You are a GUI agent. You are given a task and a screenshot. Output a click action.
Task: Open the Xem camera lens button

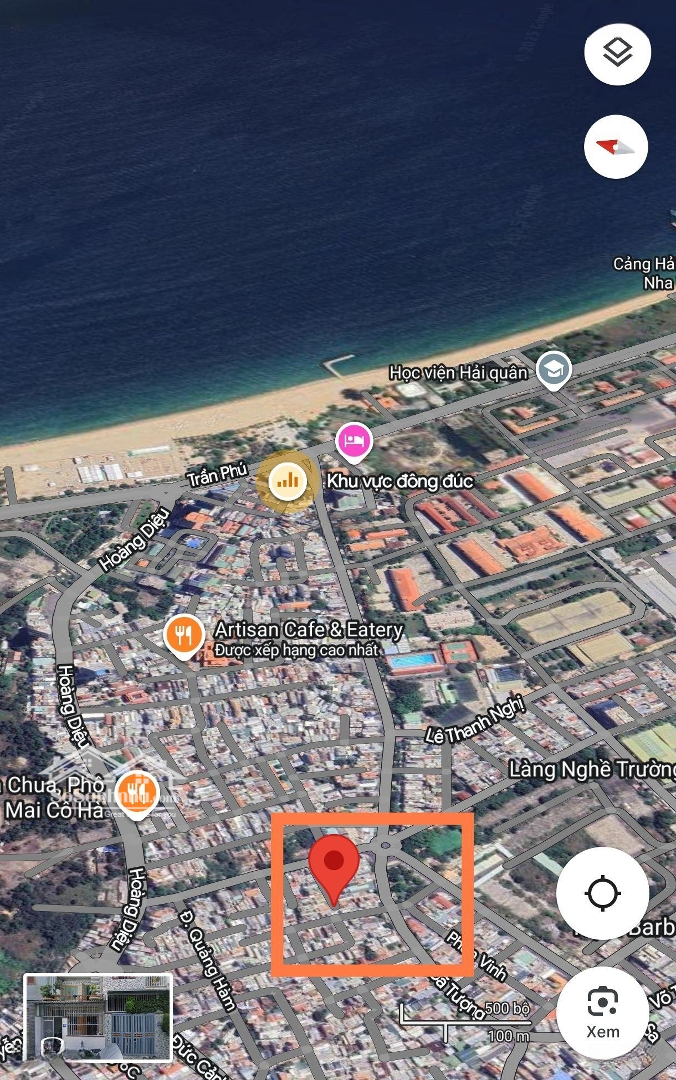coord(602,1011)
